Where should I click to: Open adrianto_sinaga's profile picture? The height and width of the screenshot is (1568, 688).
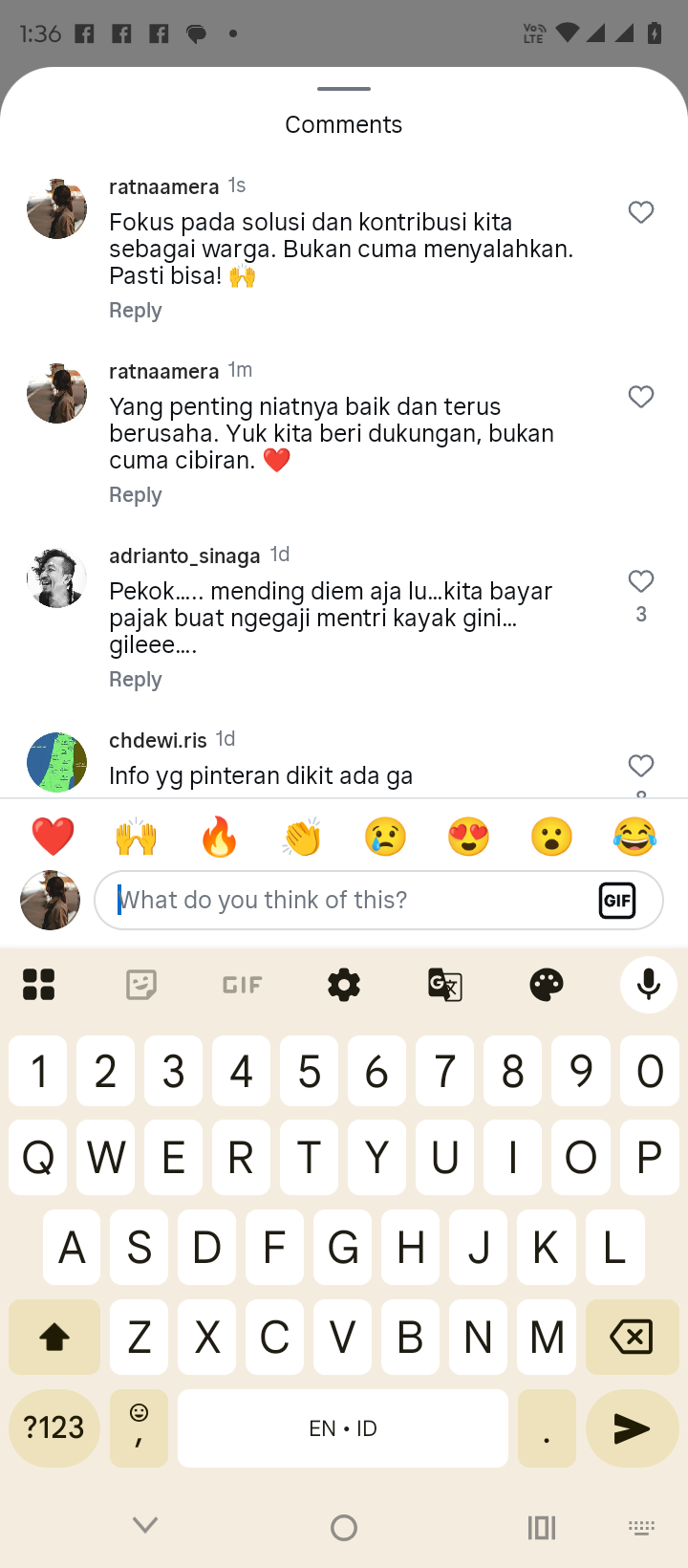(x=56, y=577)
